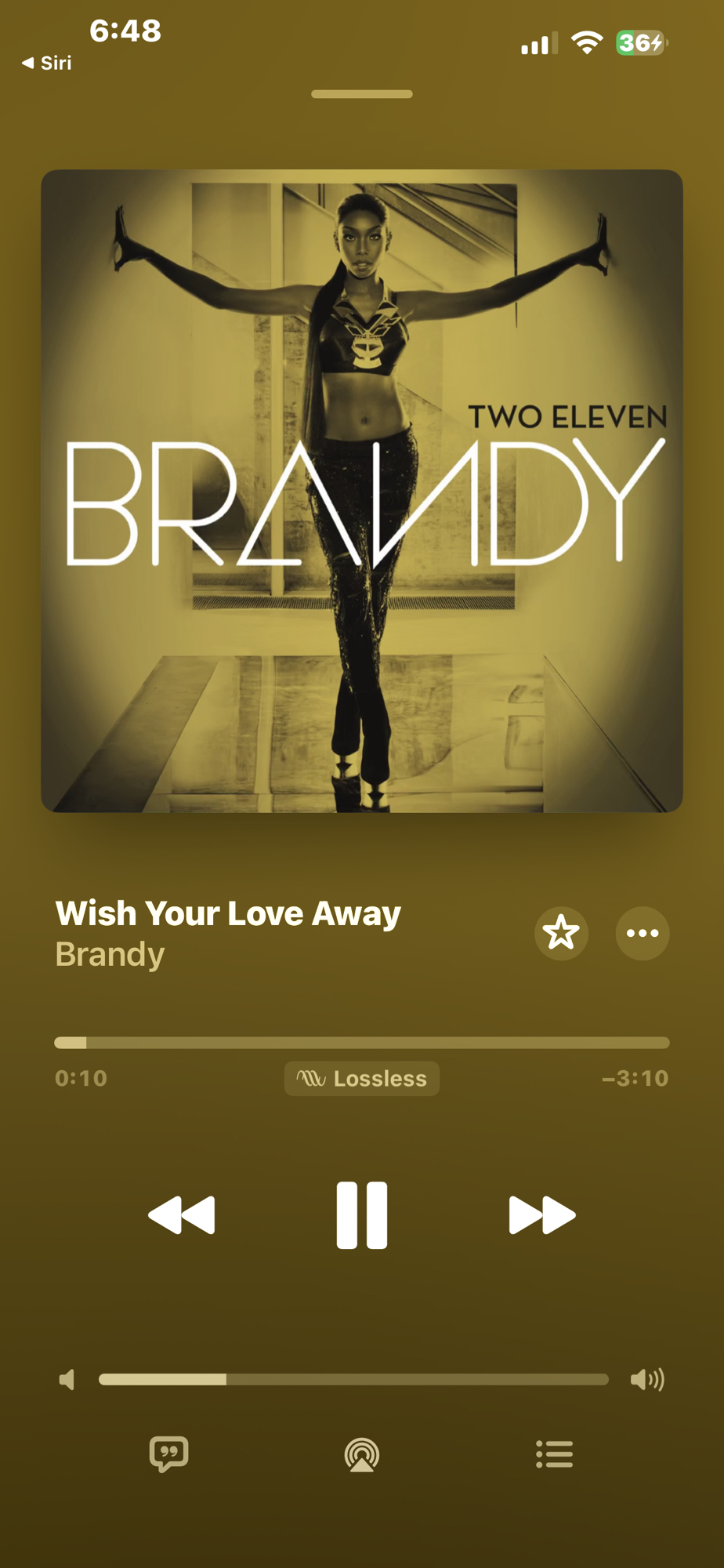Viewport: 724px width, 1568px height.
Task: Go back to the previous track
Action: coord(182,1214)
